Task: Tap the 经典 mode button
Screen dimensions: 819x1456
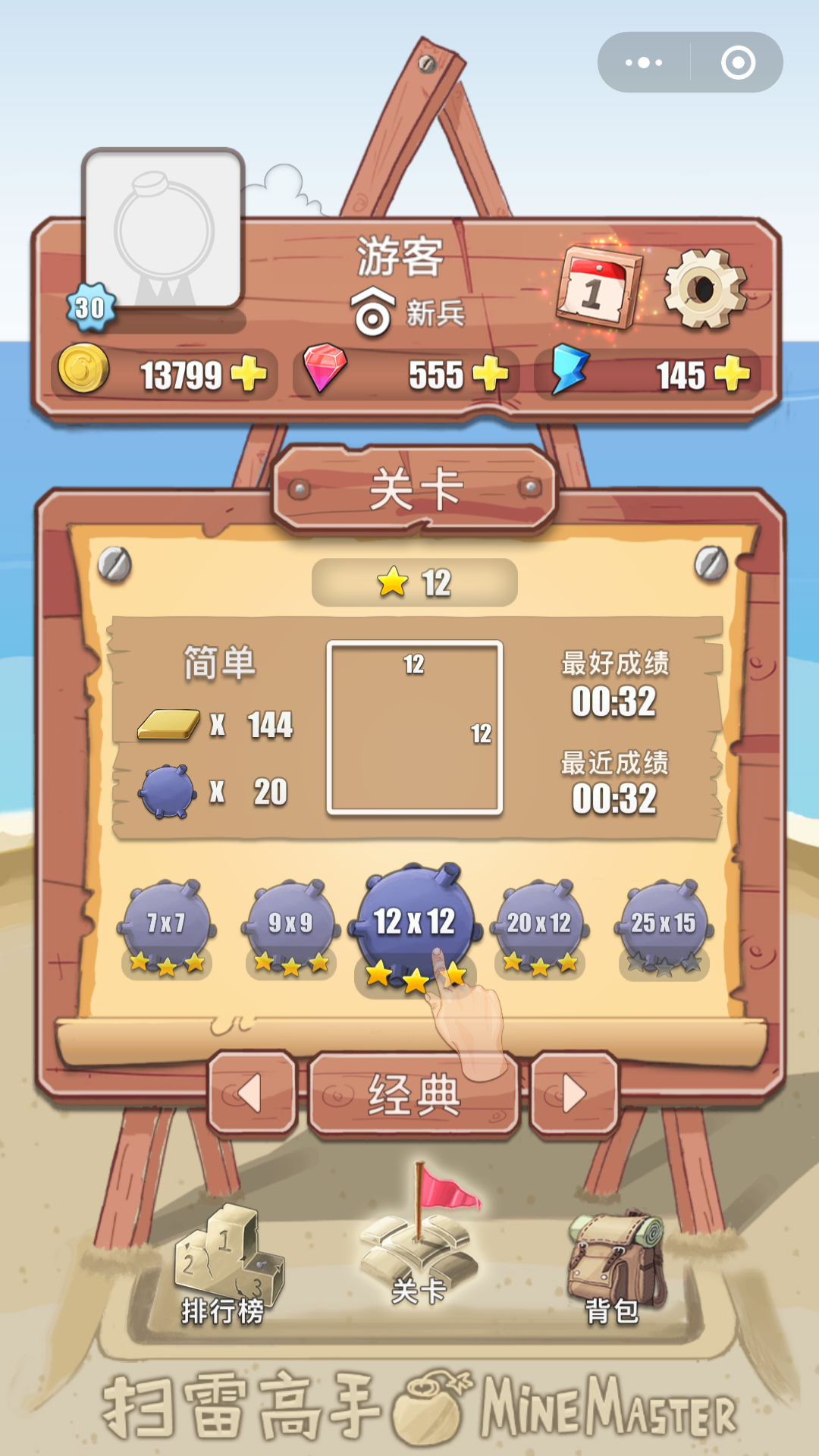Action: point(414,1096)
